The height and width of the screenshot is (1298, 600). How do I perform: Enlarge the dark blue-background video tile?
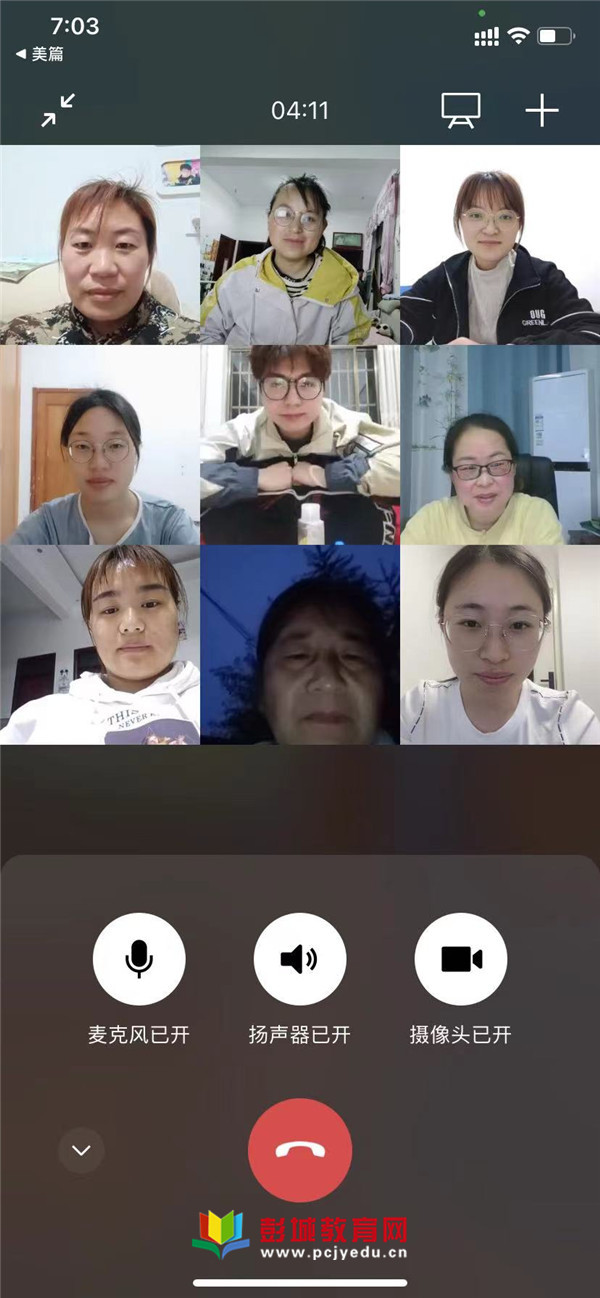(300, 645)
